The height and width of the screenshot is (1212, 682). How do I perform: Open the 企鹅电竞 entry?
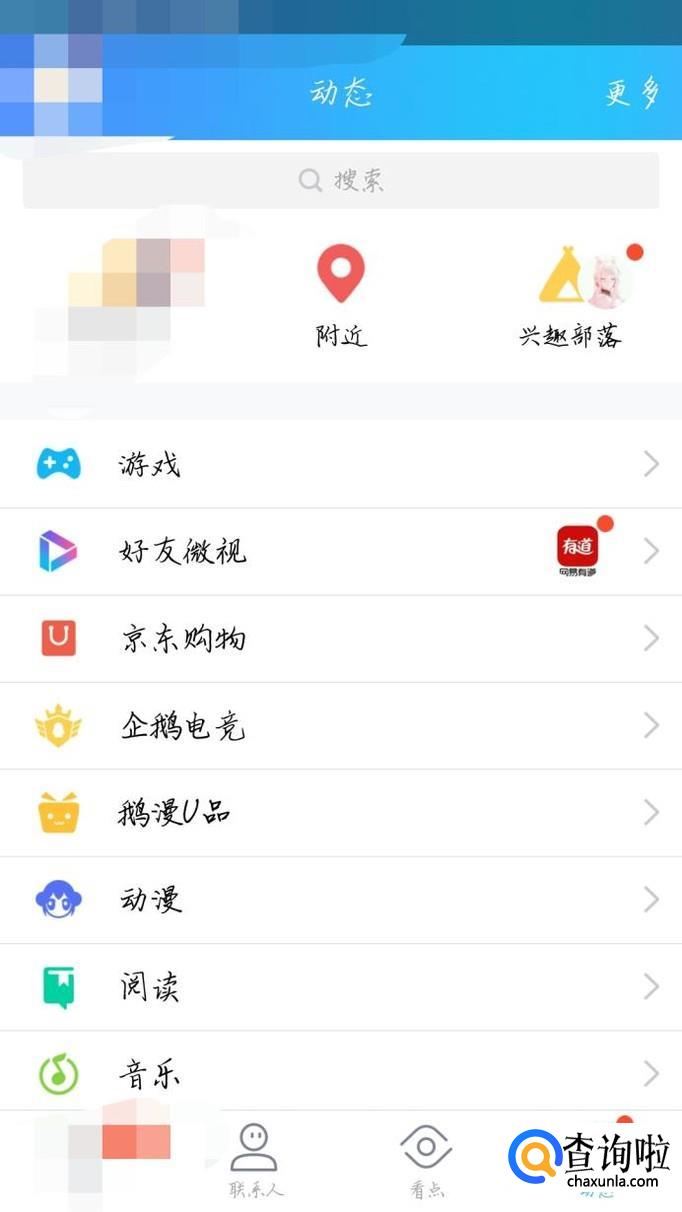[340, 726]
